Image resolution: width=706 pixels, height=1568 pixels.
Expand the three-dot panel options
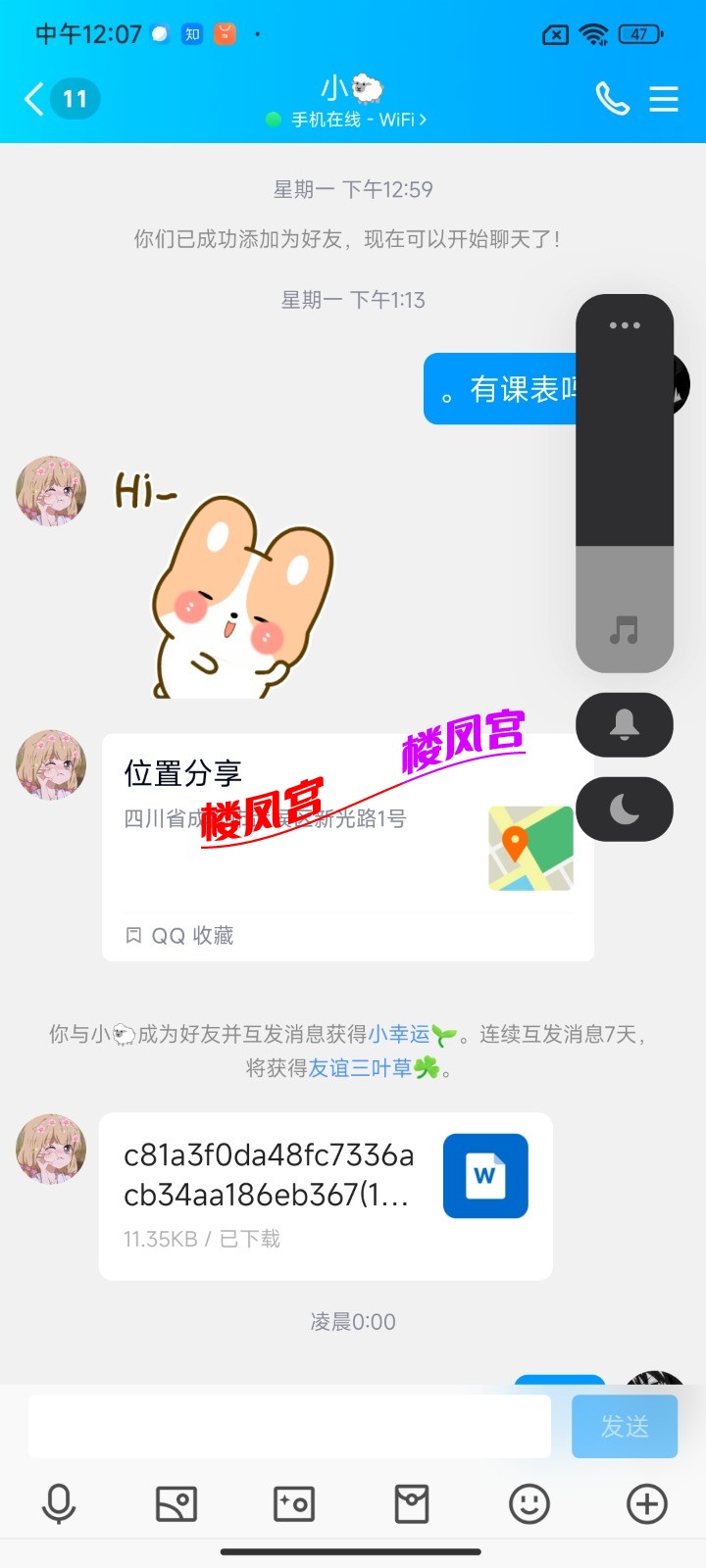[x=625, y=324]
